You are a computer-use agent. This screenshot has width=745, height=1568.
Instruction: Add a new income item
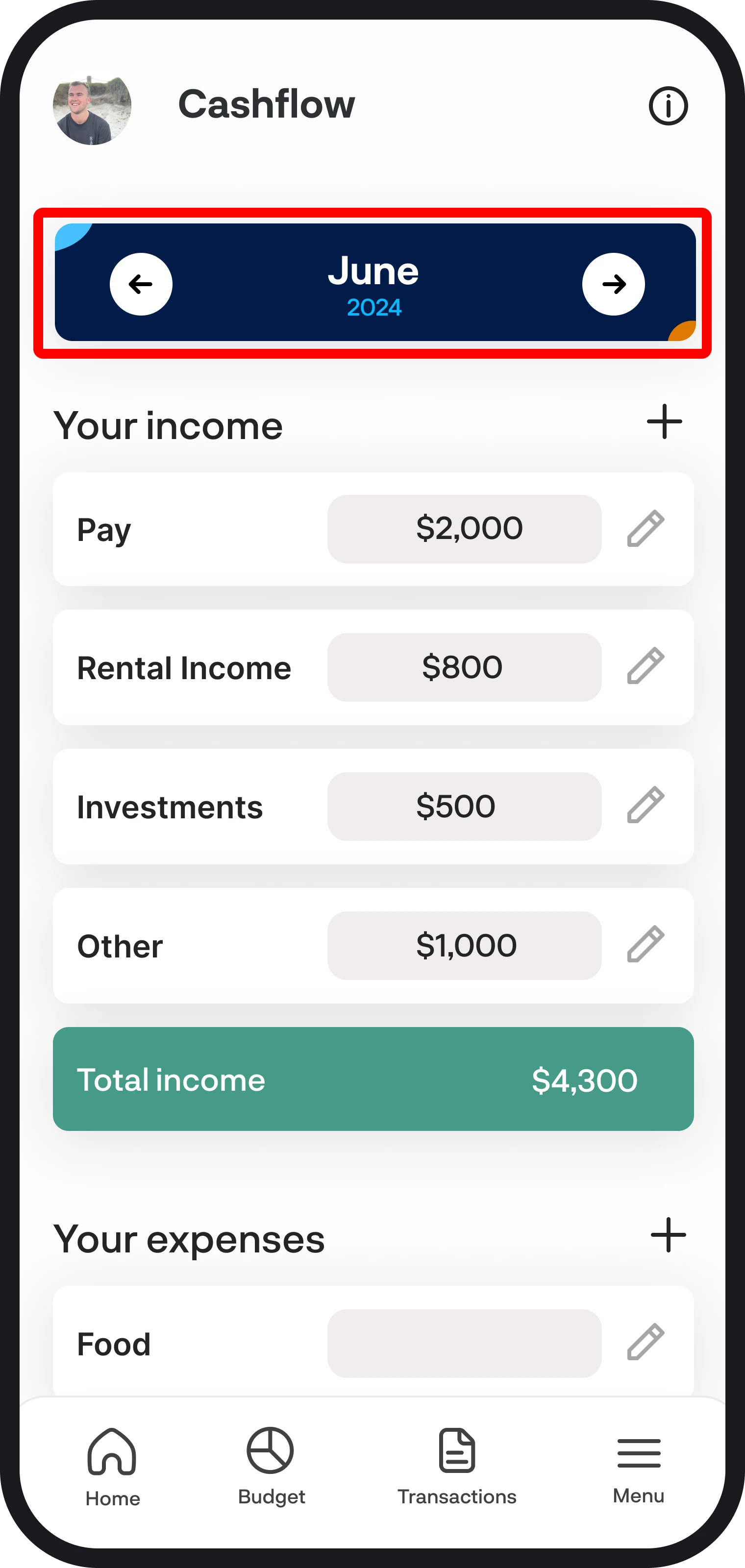coord(664,422)
